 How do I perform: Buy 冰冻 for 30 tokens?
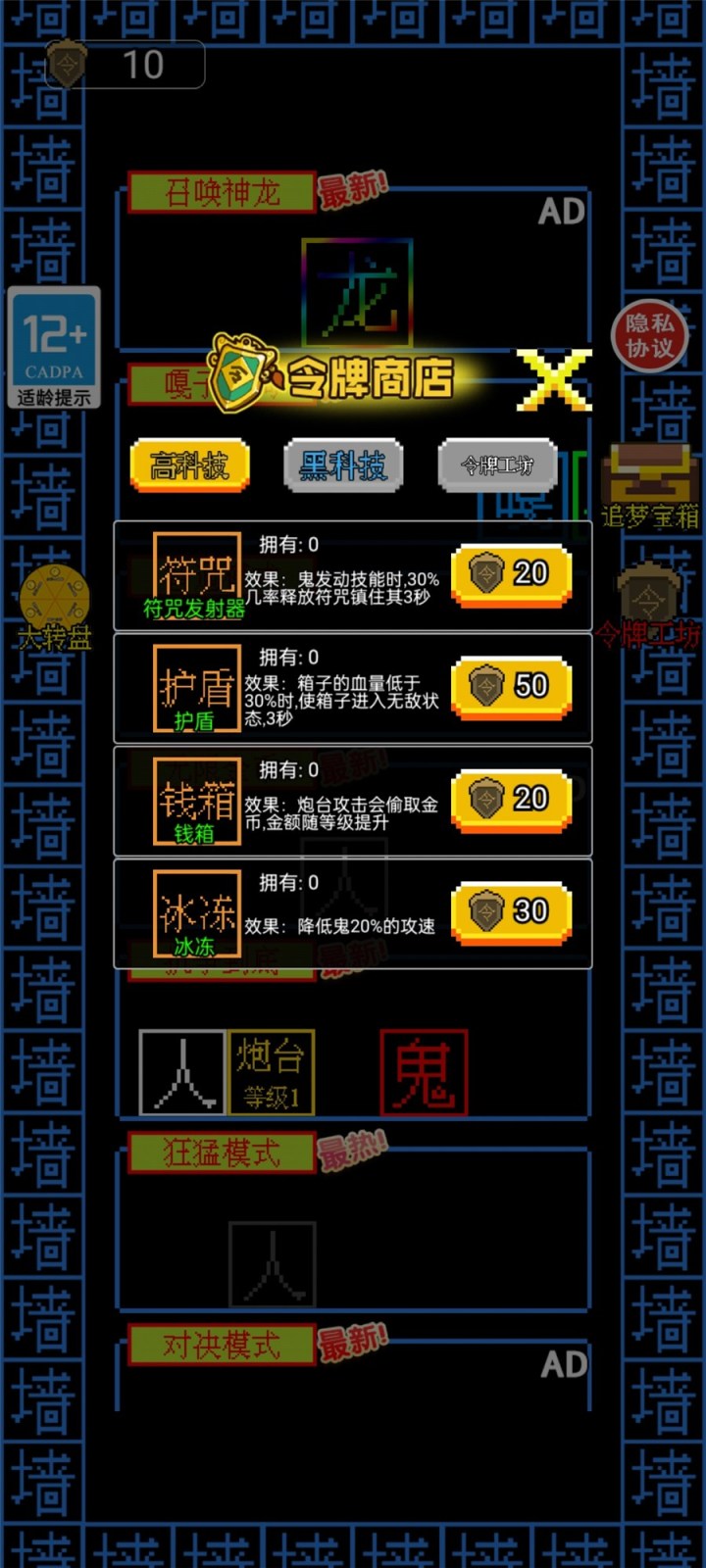pos(511,912)
